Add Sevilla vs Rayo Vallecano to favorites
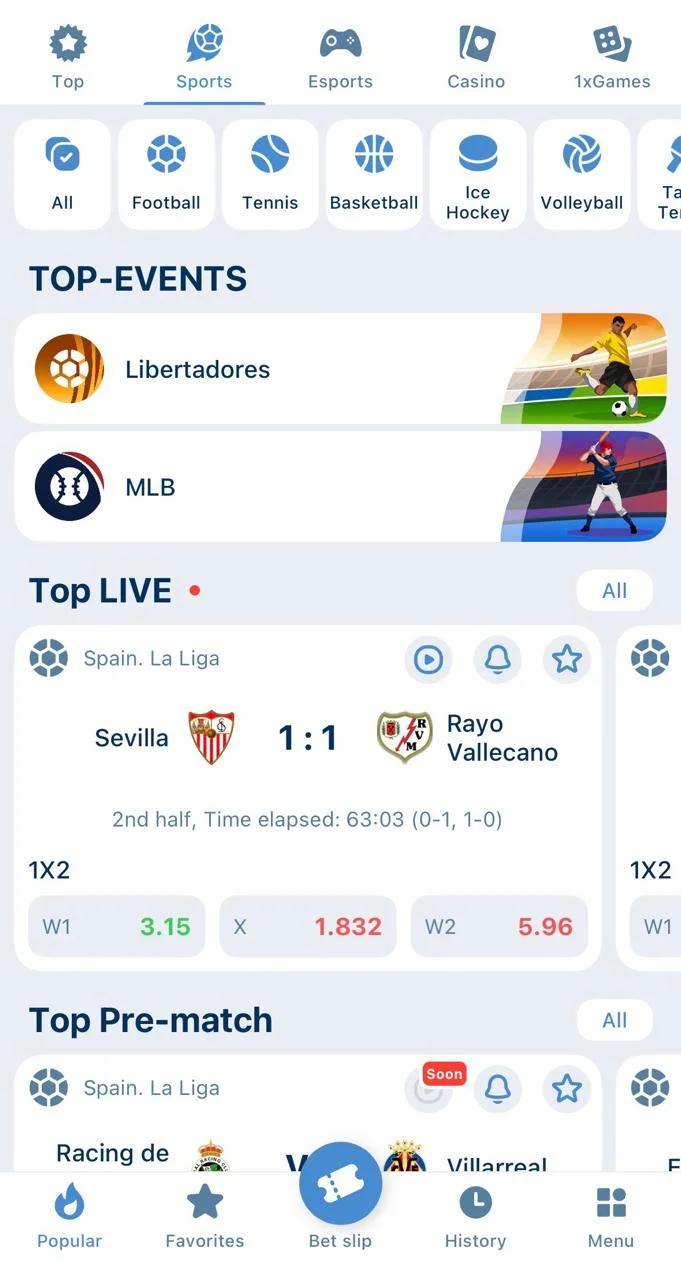 (x=567, y=659)
